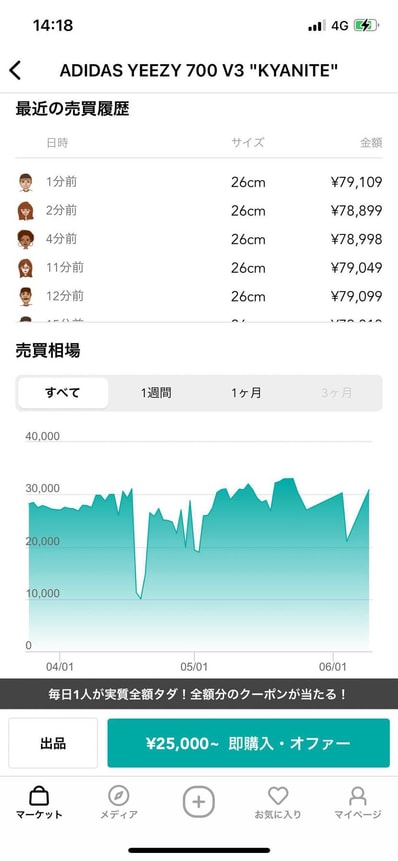Switch the chart to 1ヶ月
This screenshot has width=398, height=861.
tap(246, 393)
